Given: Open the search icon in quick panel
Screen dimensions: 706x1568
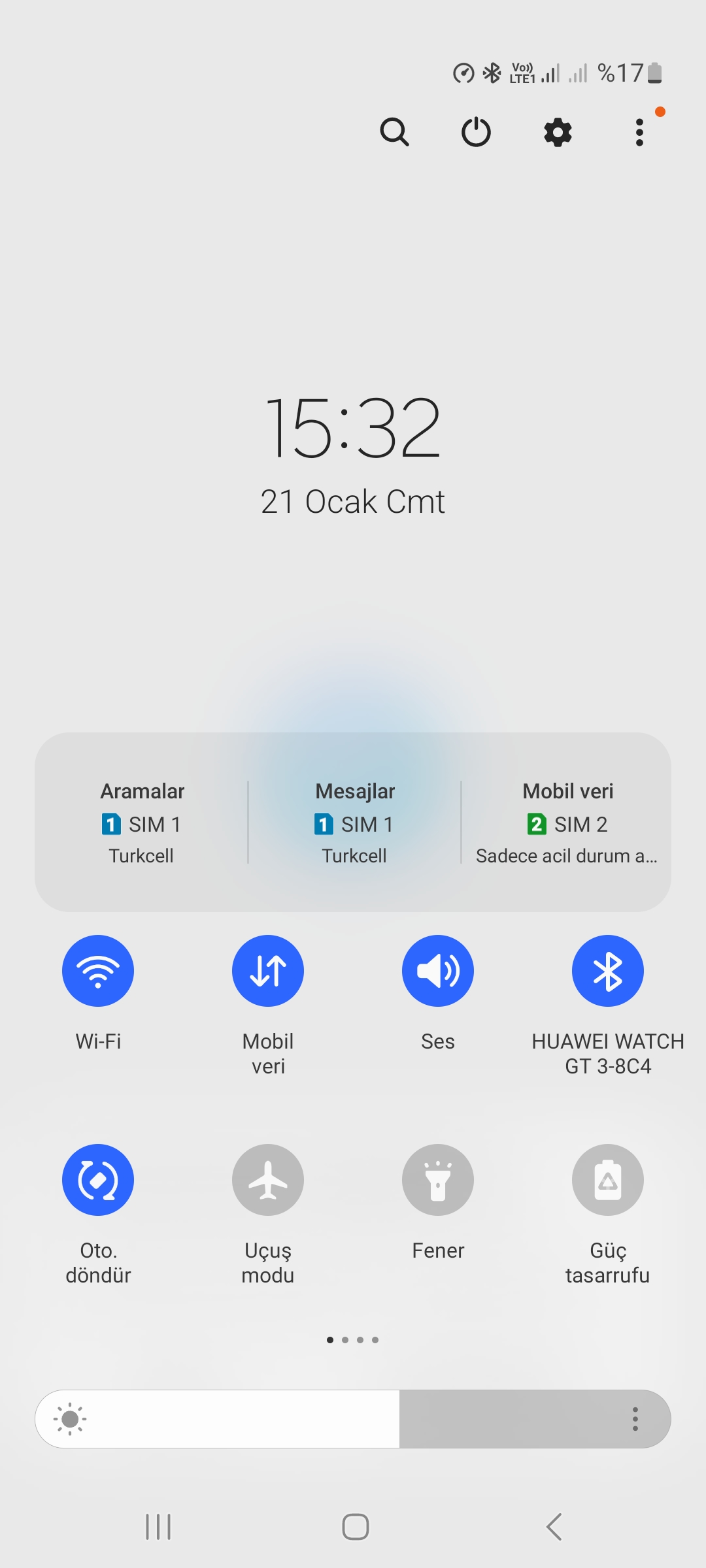Looking at the screenshot, I should coord(394,133).
